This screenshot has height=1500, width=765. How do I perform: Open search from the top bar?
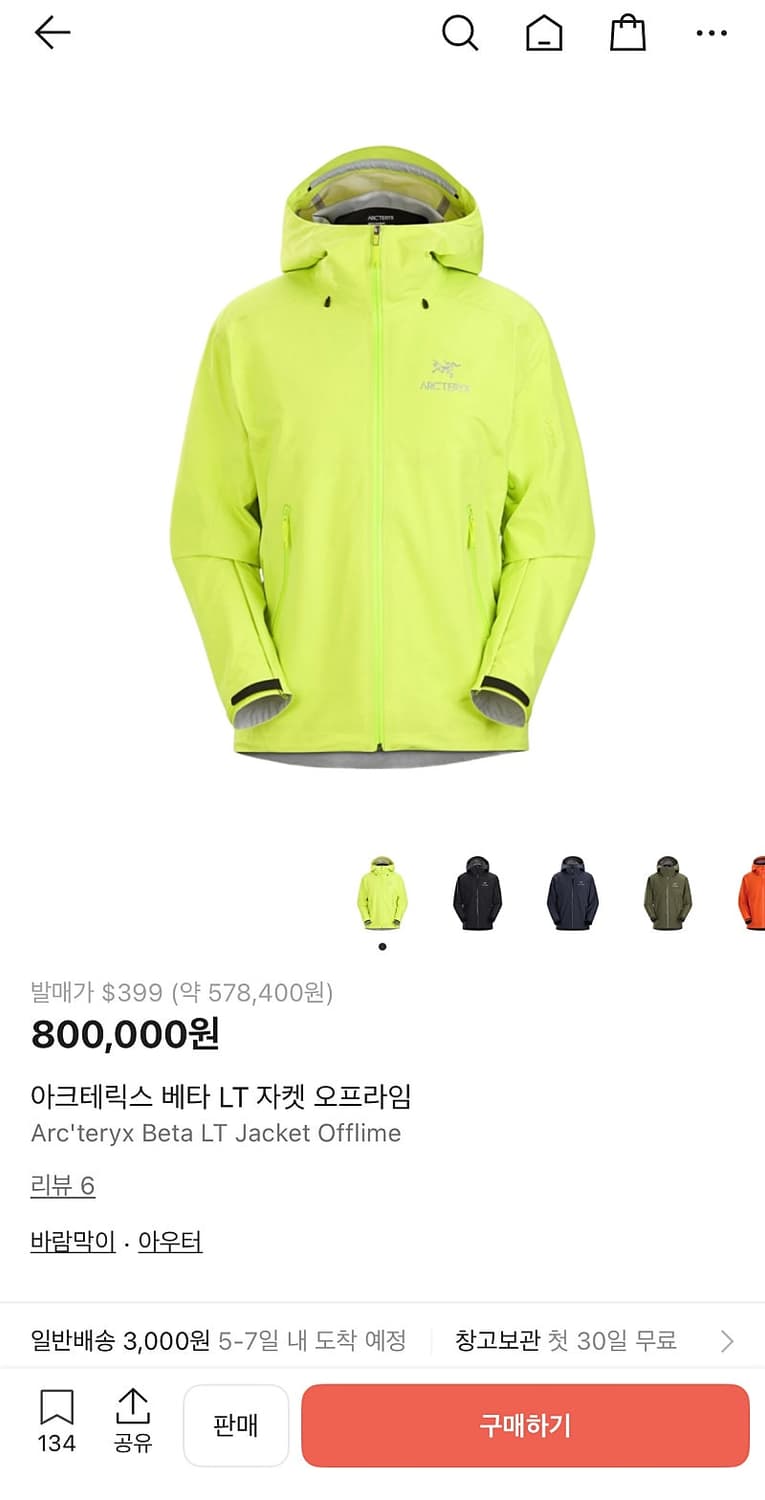pyautogui.click(x=460, y=32)
